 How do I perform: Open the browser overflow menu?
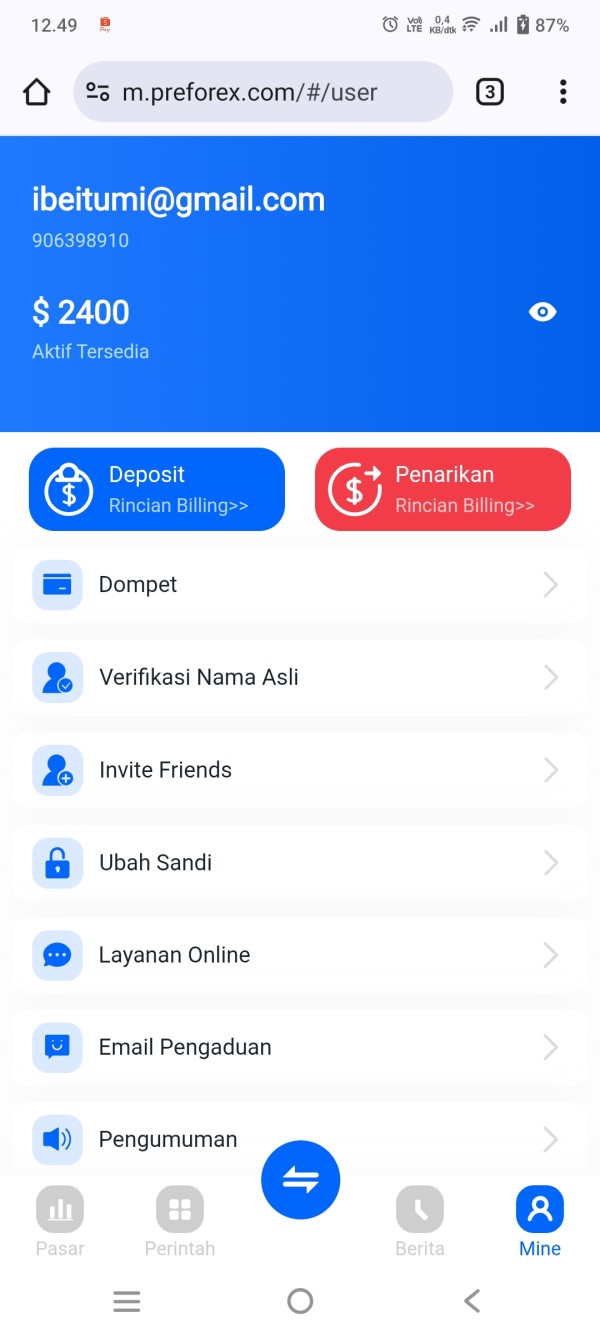(563, 92)
